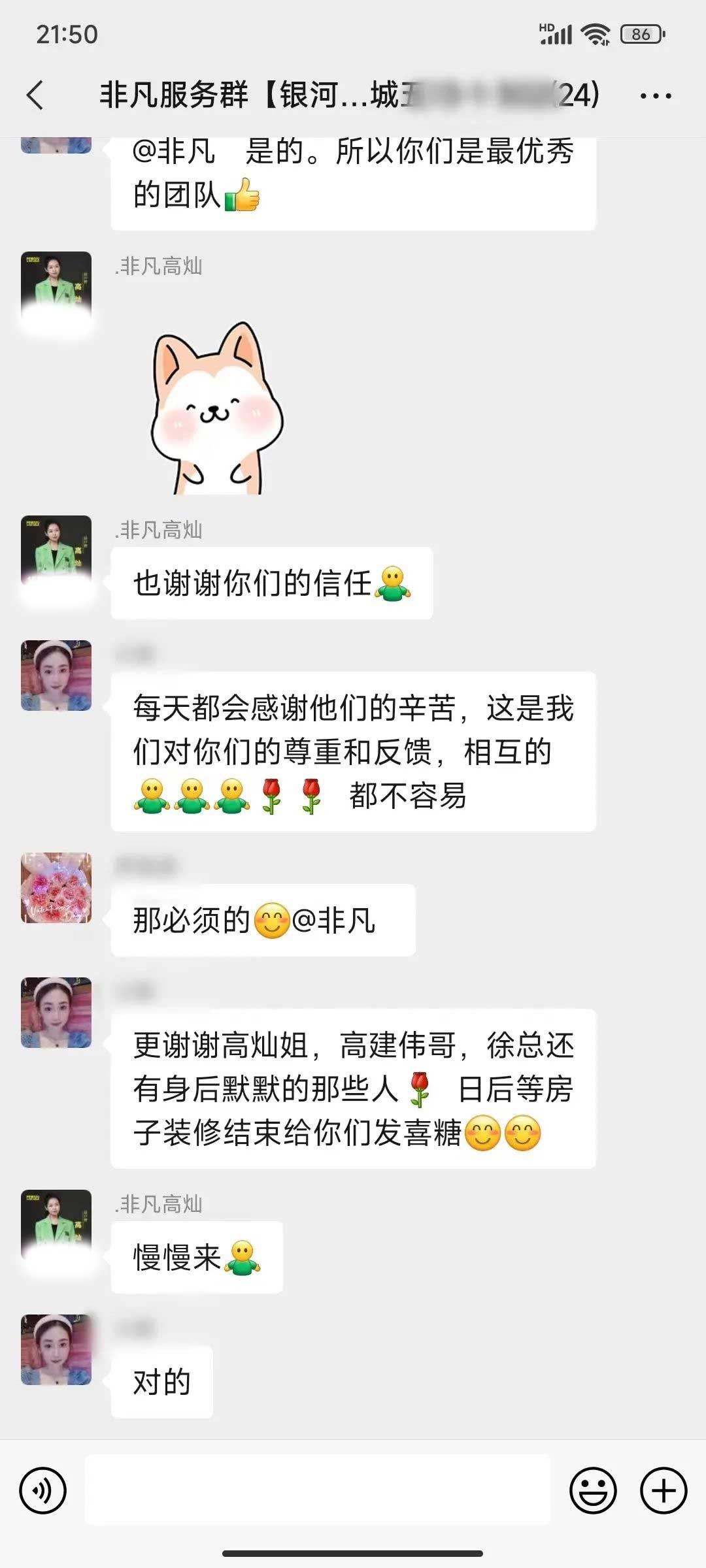Viewport: 706px width, 1568px height.
Task: Focus the message text field
Action: 318,1491
